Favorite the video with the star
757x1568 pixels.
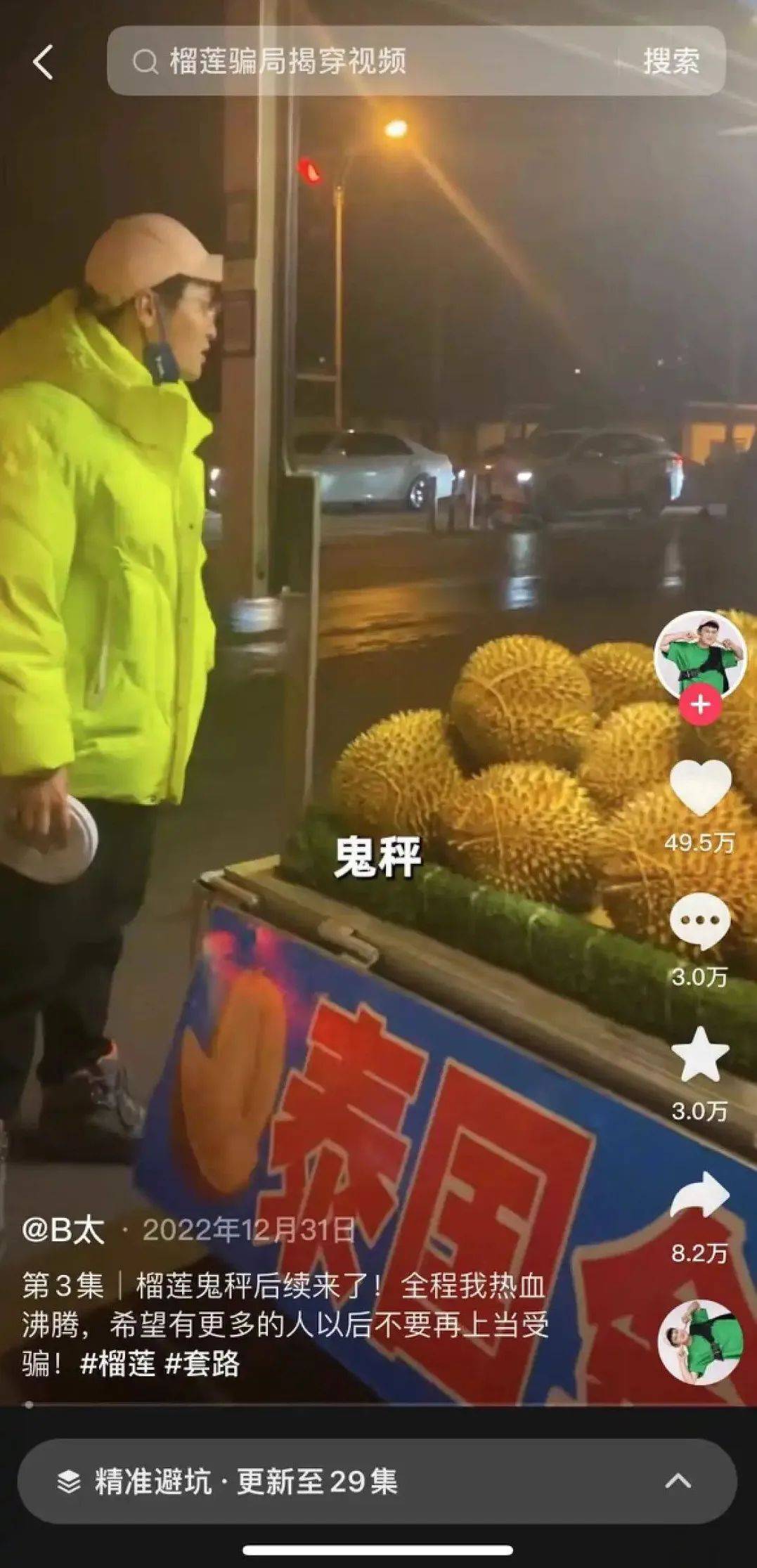pos(700,1054)
